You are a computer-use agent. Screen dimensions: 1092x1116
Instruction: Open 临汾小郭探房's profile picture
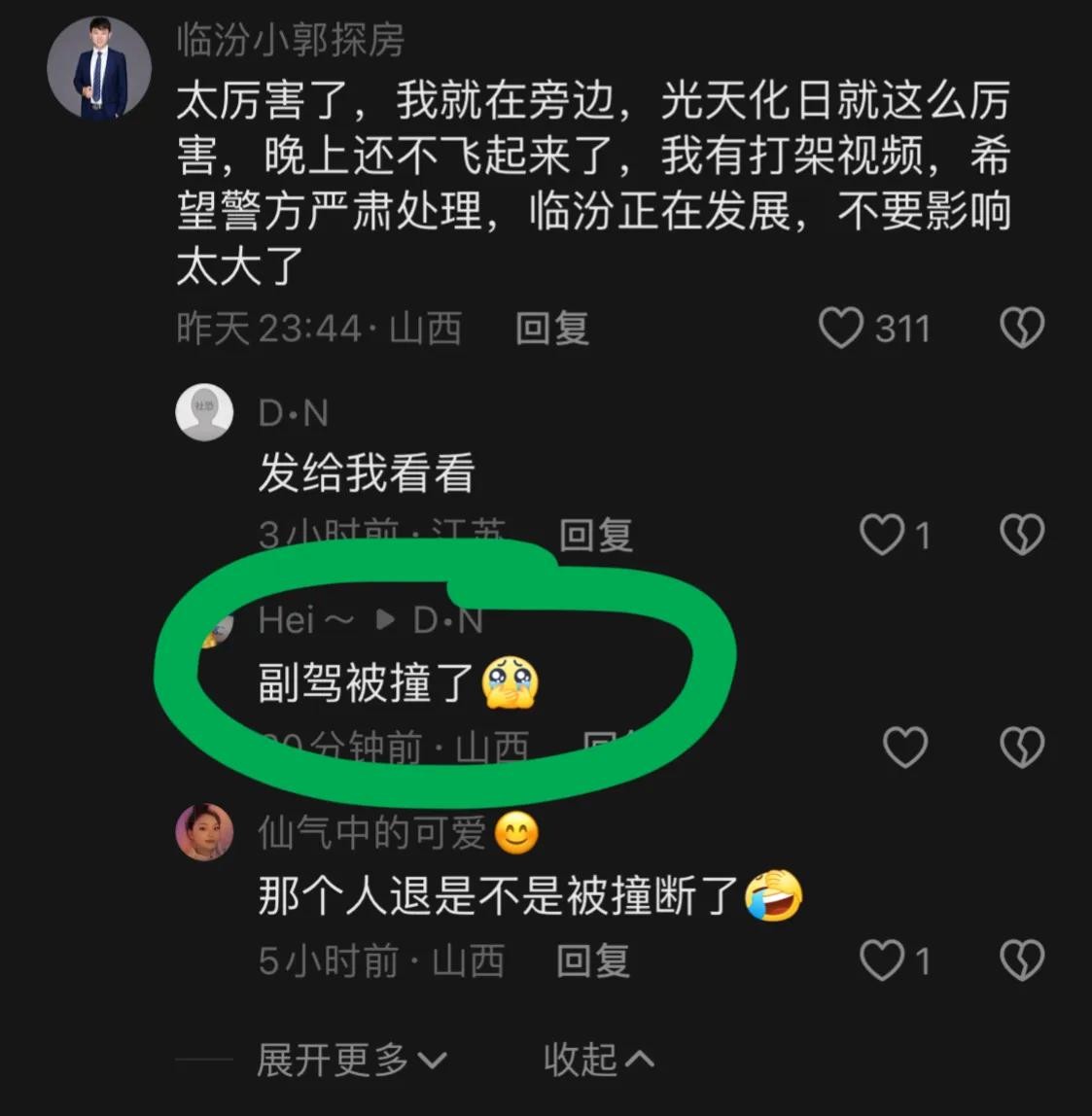click(99, 68)
